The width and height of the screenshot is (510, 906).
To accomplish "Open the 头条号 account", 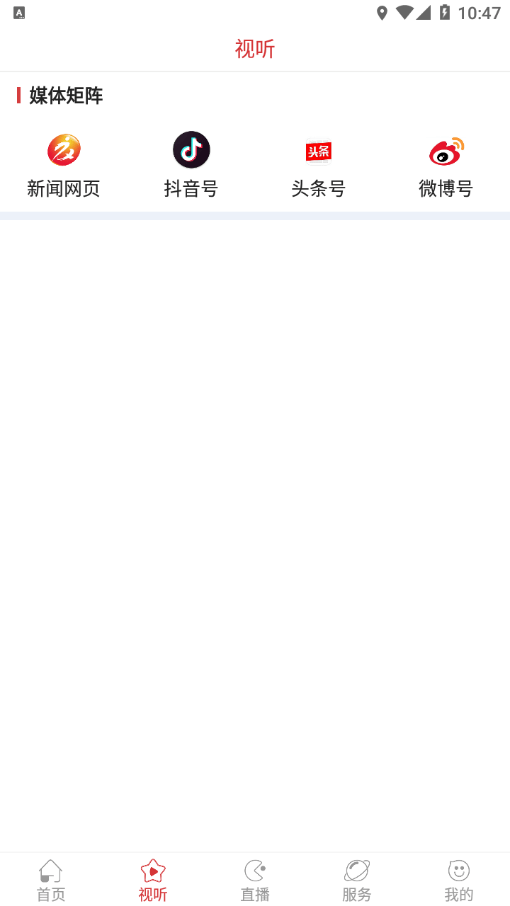I will coord(318,165).
